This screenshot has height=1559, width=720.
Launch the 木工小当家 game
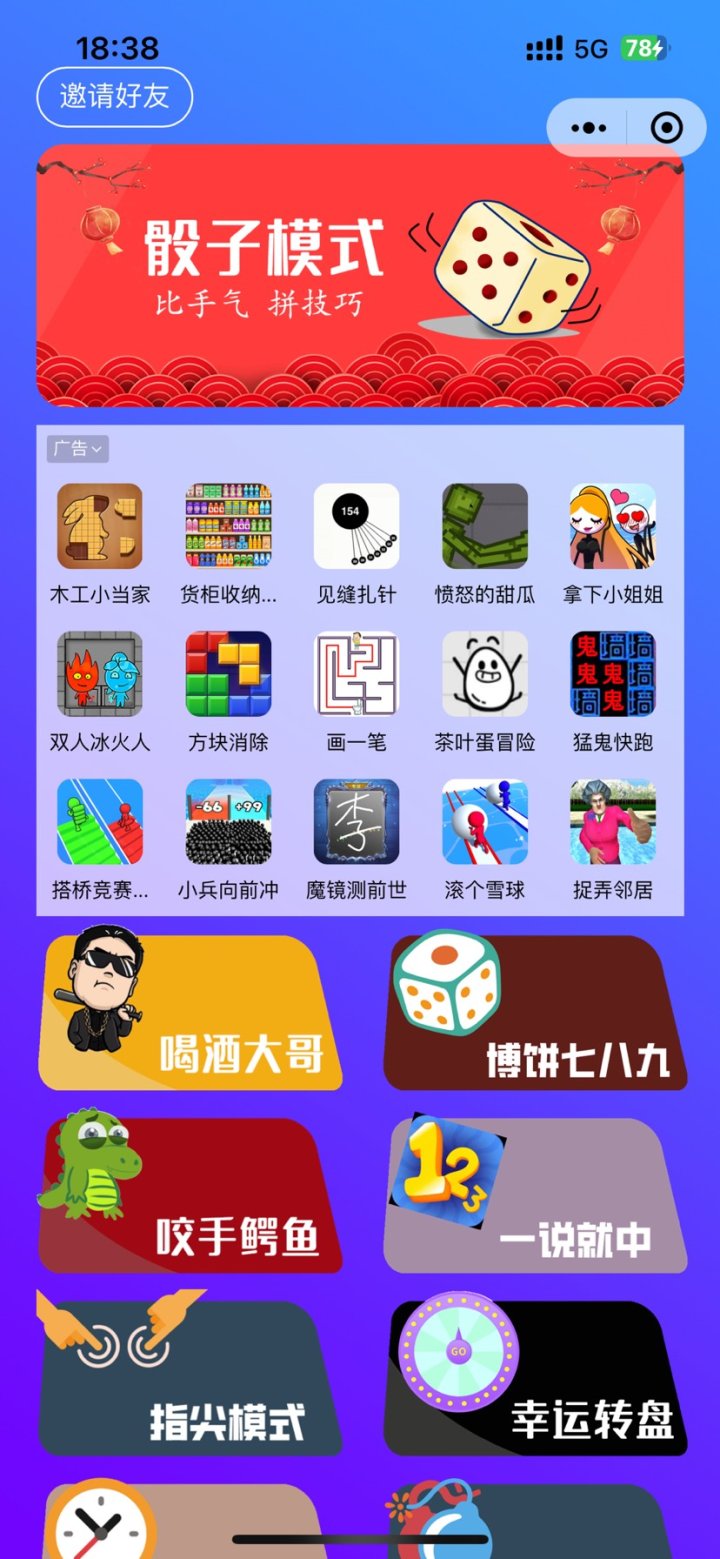[100, 527]
